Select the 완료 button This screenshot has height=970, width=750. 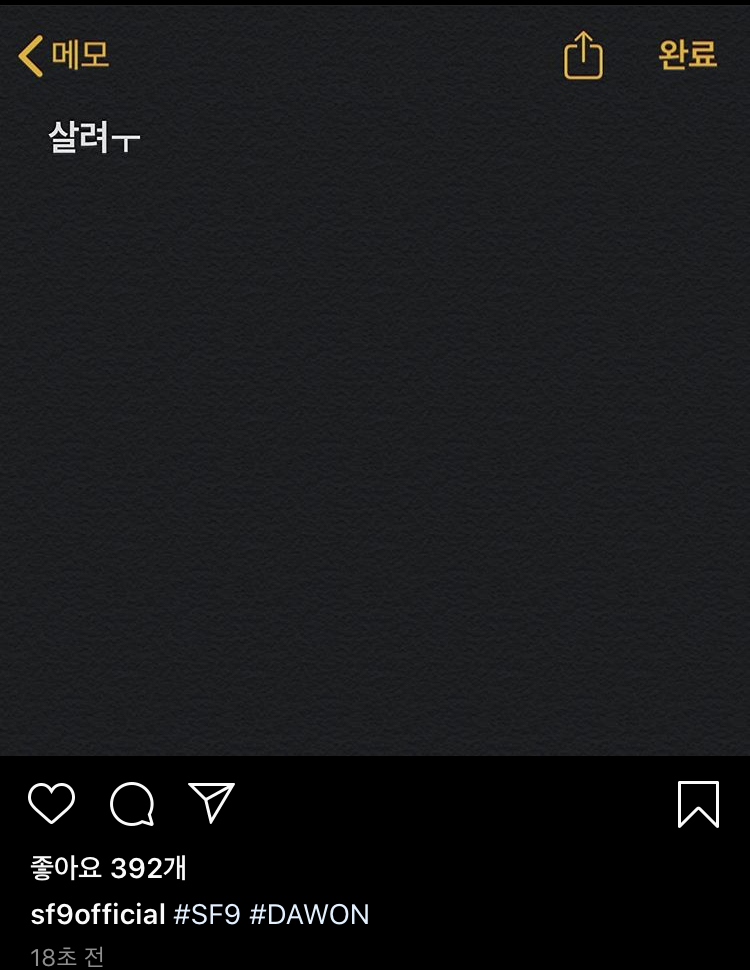click(686, 56)
